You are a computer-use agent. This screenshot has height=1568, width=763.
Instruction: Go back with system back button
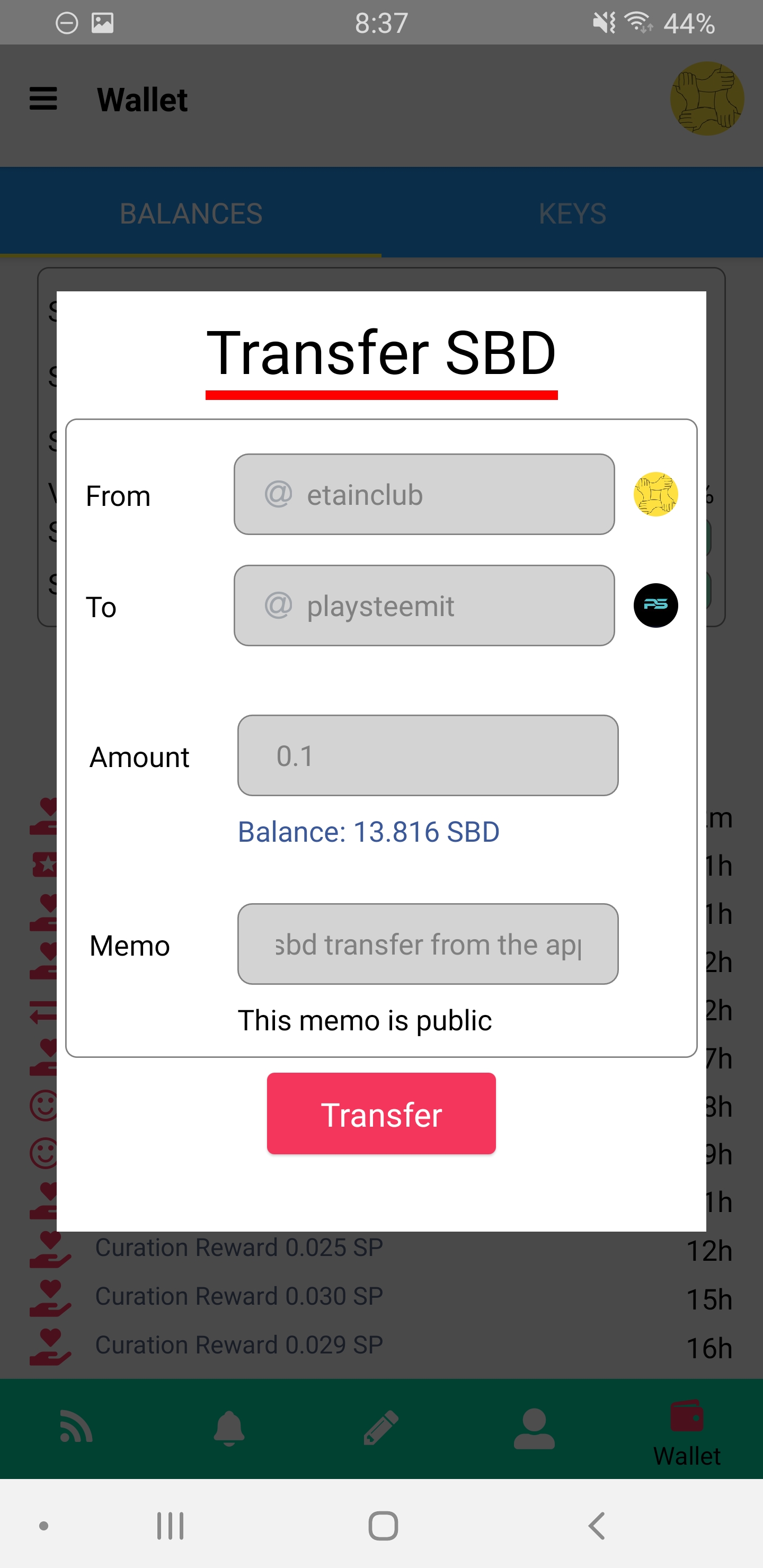coord(597,1526)
